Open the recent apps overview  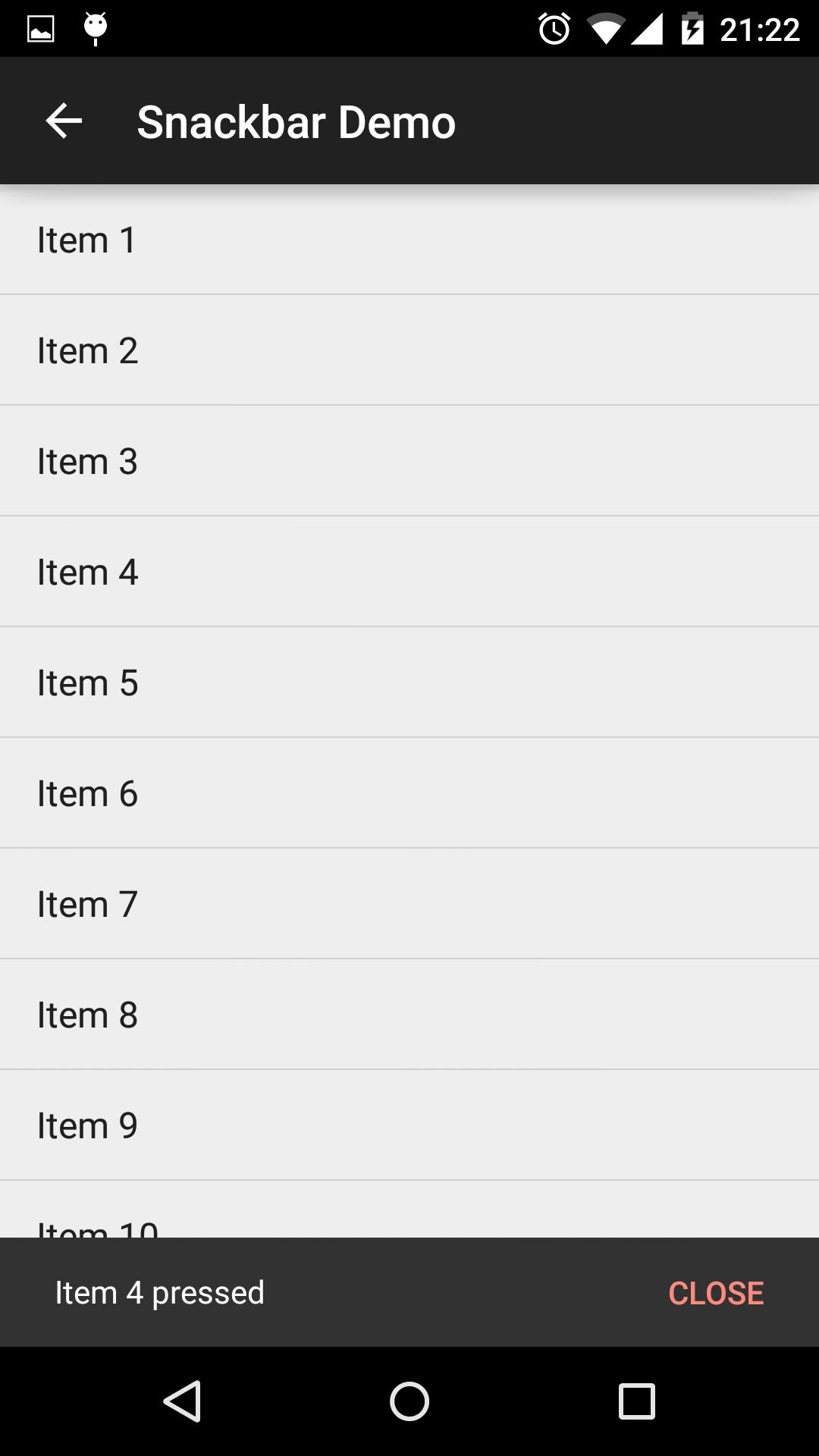pyautogui.click(x=637, y=1401)
